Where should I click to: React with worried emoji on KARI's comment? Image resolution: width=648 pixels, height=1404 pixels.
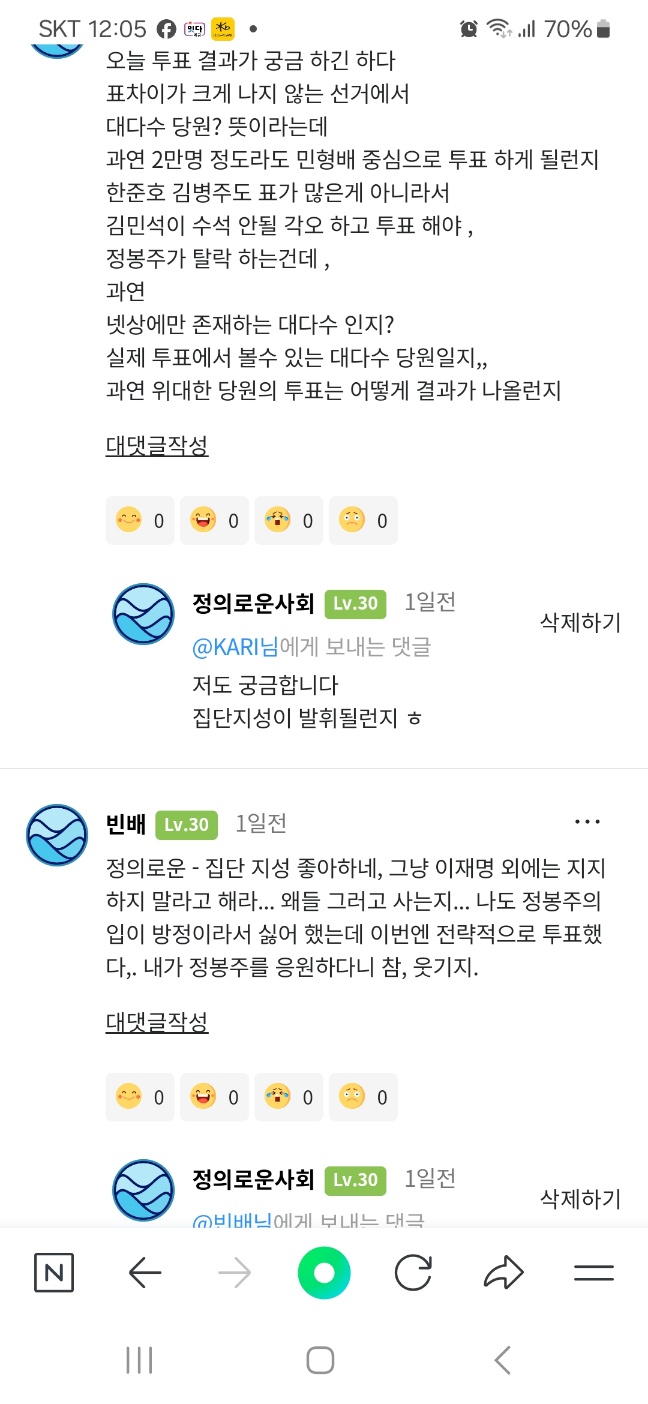[363, 521]
